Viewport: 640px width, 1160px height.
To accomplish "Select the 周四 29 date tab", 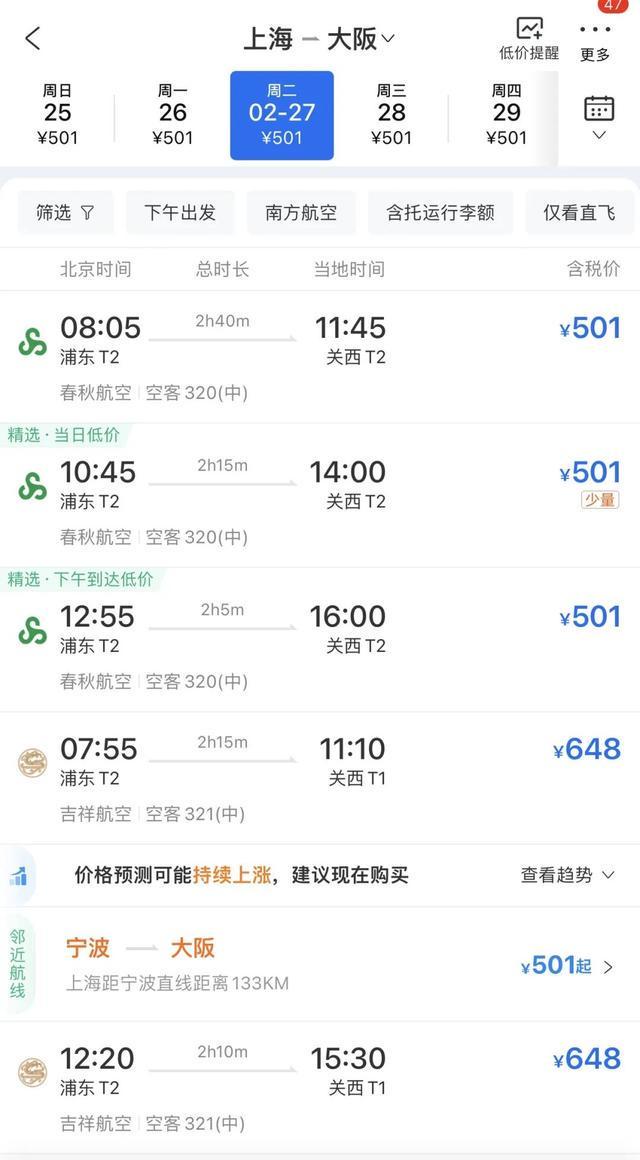I will coord(507,115).
